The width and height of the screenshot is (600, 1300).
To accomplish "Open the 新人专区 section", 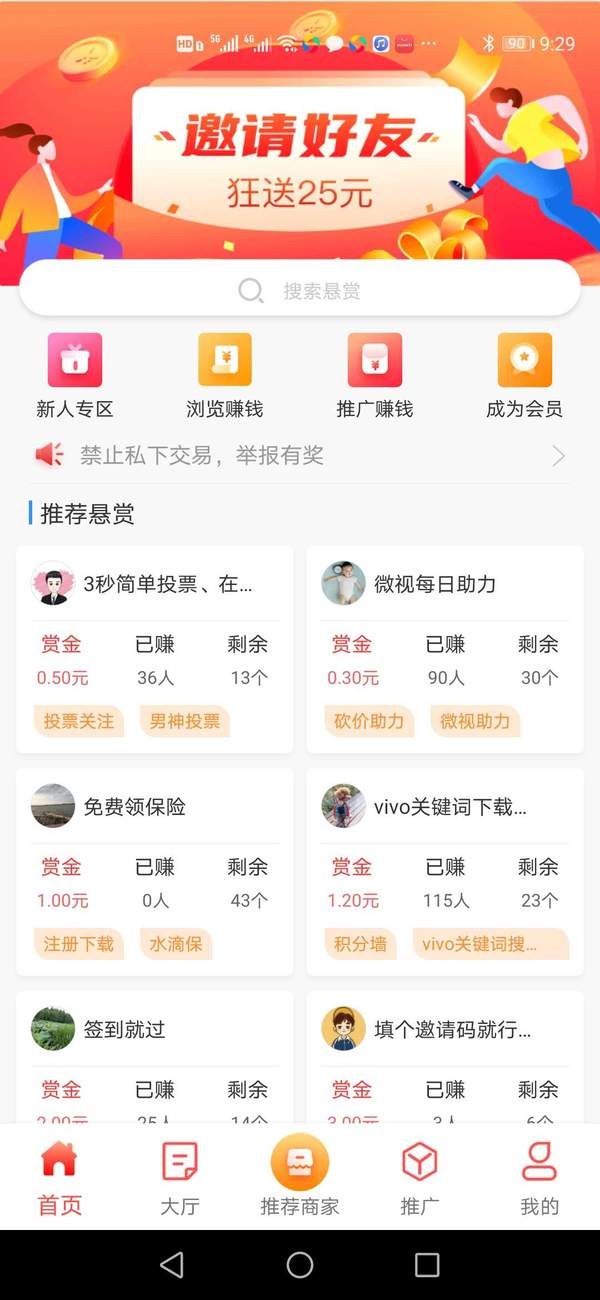I will pos(75,375).
